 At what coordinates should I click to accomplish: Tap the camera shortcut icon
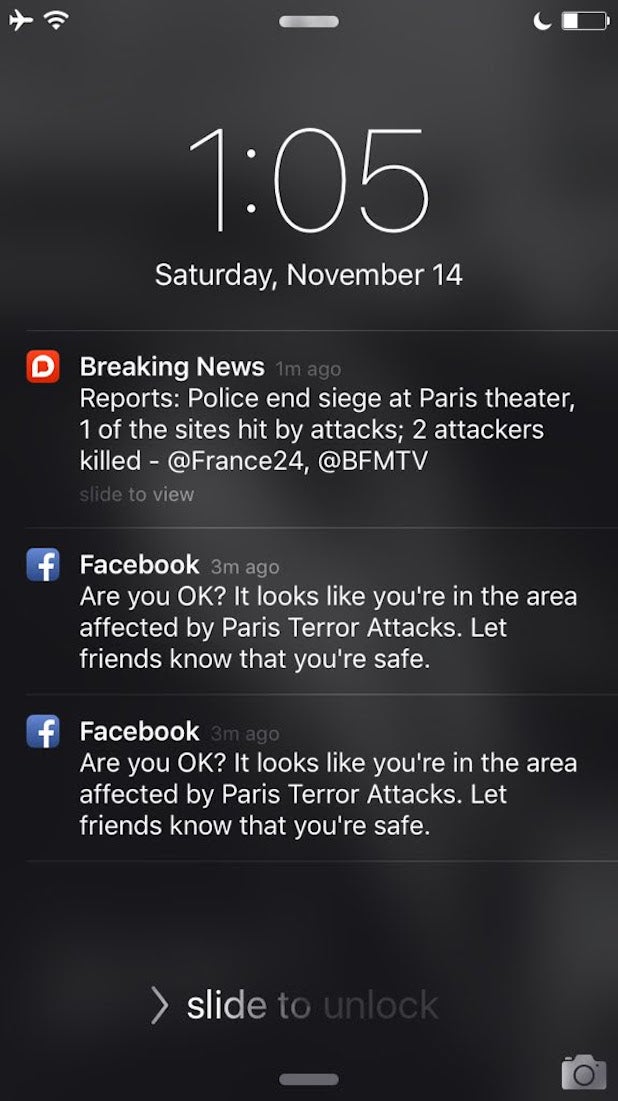pyautogui.click(x=583, y=1070)
